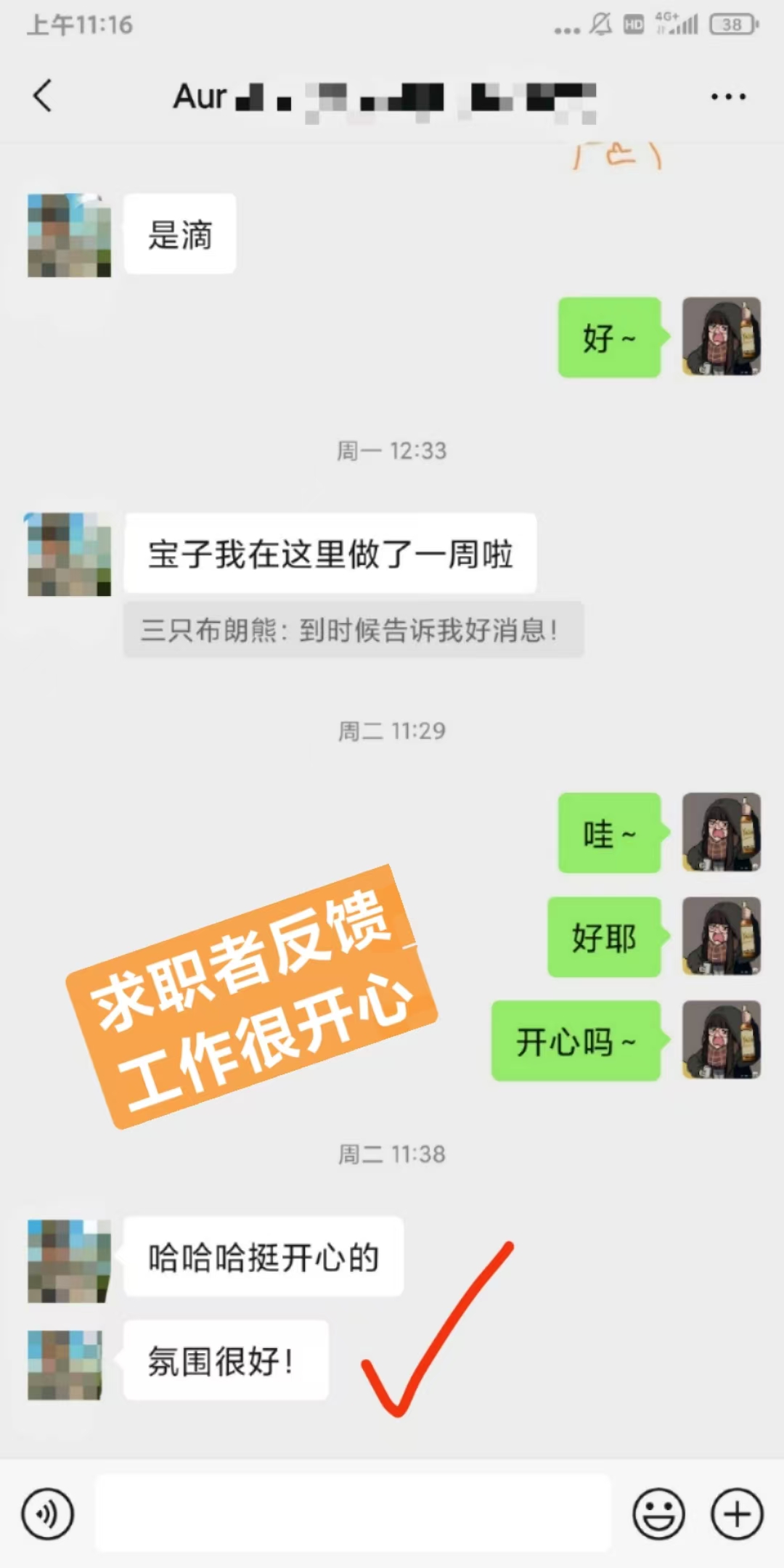Image resolution: width=784 pixels, height=1568 pixels.
Task: Open the chat info overflow menu
Action: 728,97
